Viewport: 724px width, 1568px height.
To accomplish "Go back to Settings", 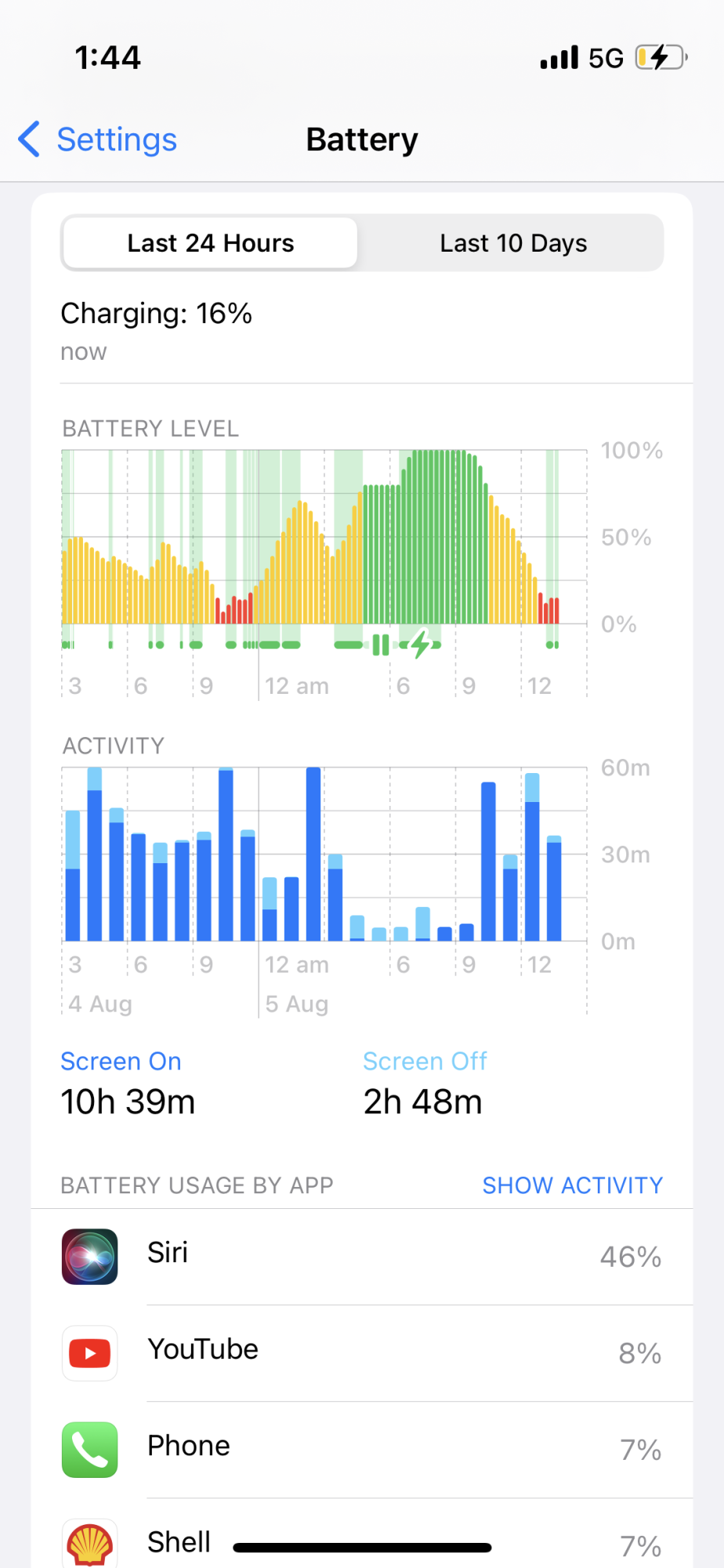I will (99, 140).
